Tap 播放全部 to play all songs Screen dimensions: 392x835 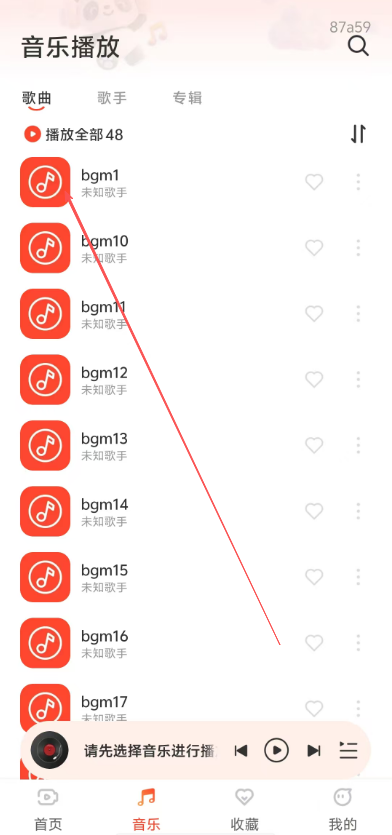pyautogui.click(x=74, y=134)
